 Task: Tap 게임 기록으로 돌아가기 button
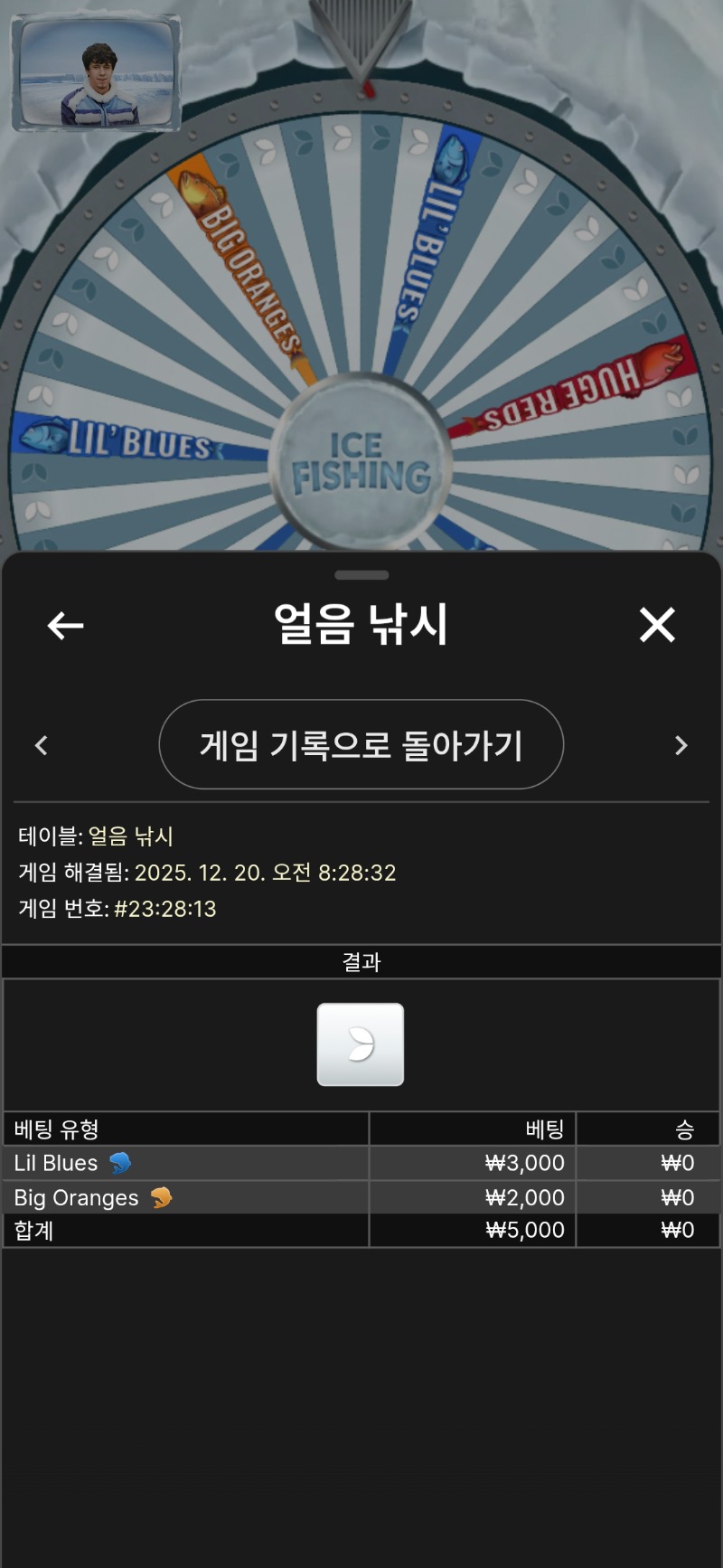[361, 745]
